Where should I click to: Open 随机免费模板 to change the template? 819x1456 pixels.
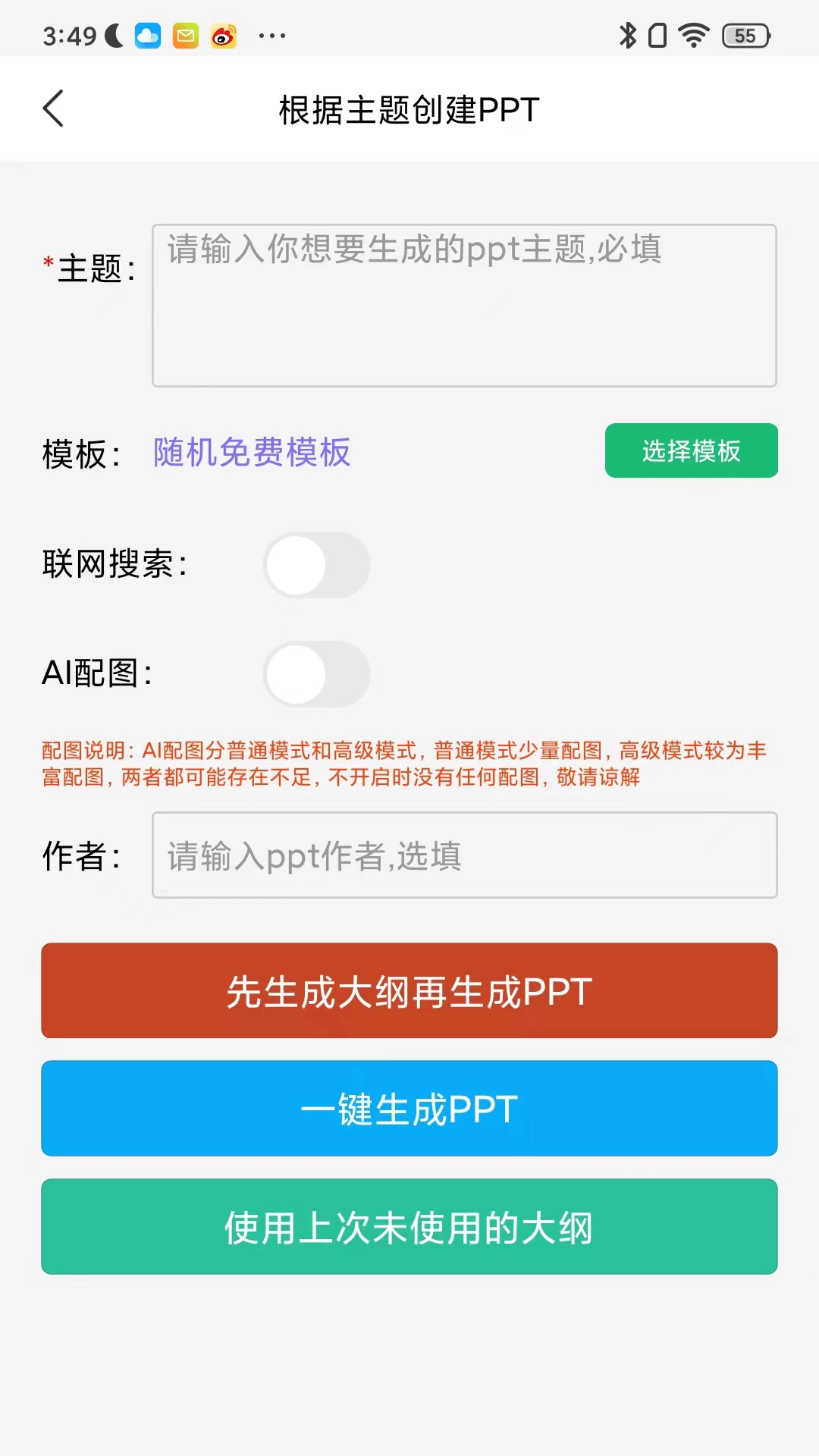tap(252, 453)
